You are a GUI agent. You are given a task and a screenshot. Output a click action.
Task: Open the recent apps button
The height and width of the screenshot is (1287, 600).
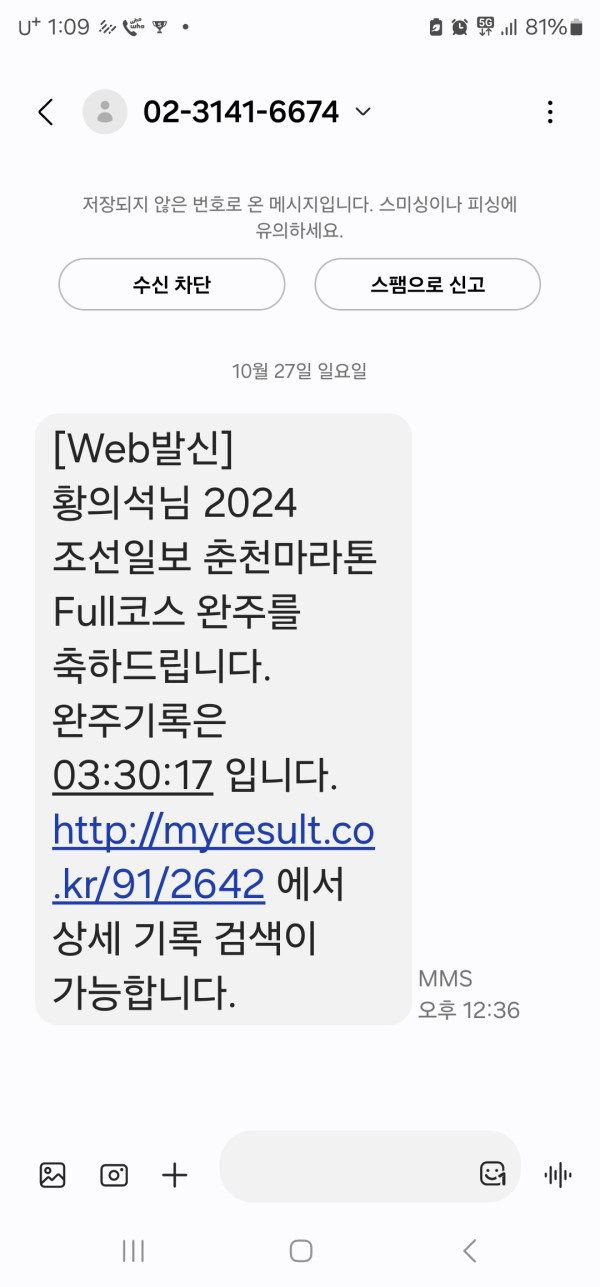click(x=133, y=1250)
